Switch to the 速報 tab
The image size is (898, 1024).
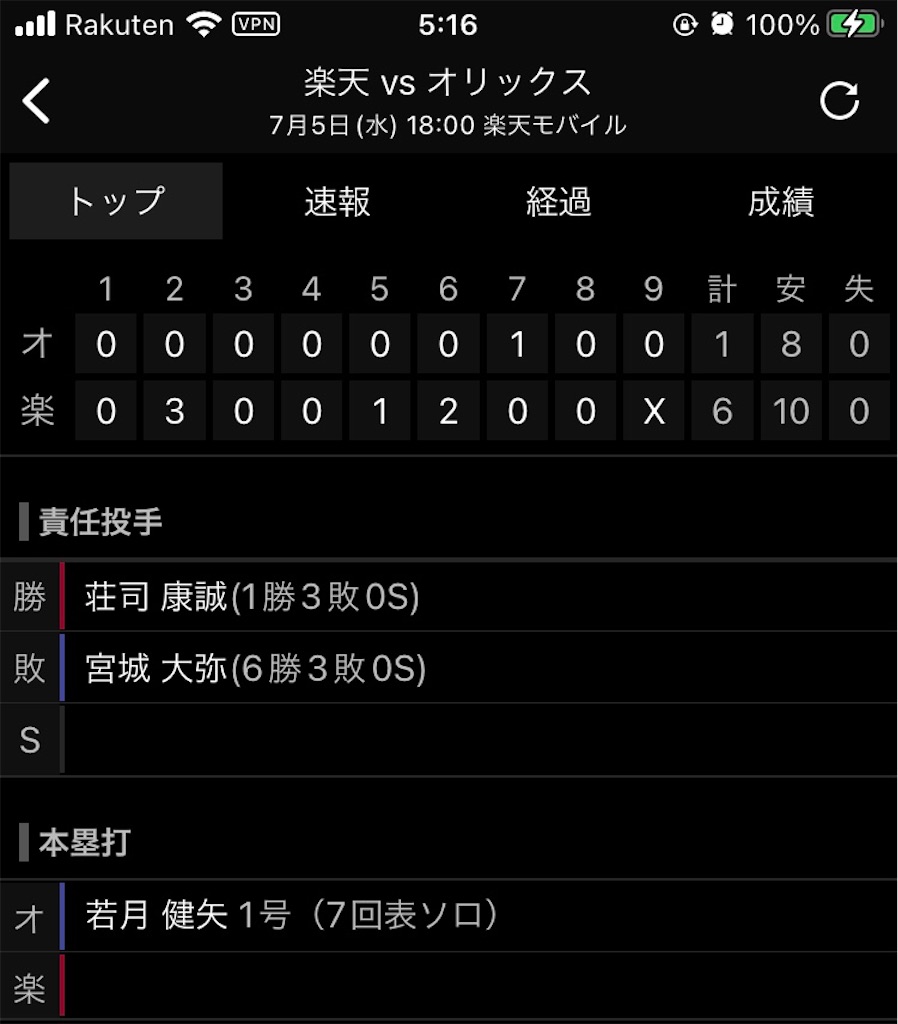point(337,202)
